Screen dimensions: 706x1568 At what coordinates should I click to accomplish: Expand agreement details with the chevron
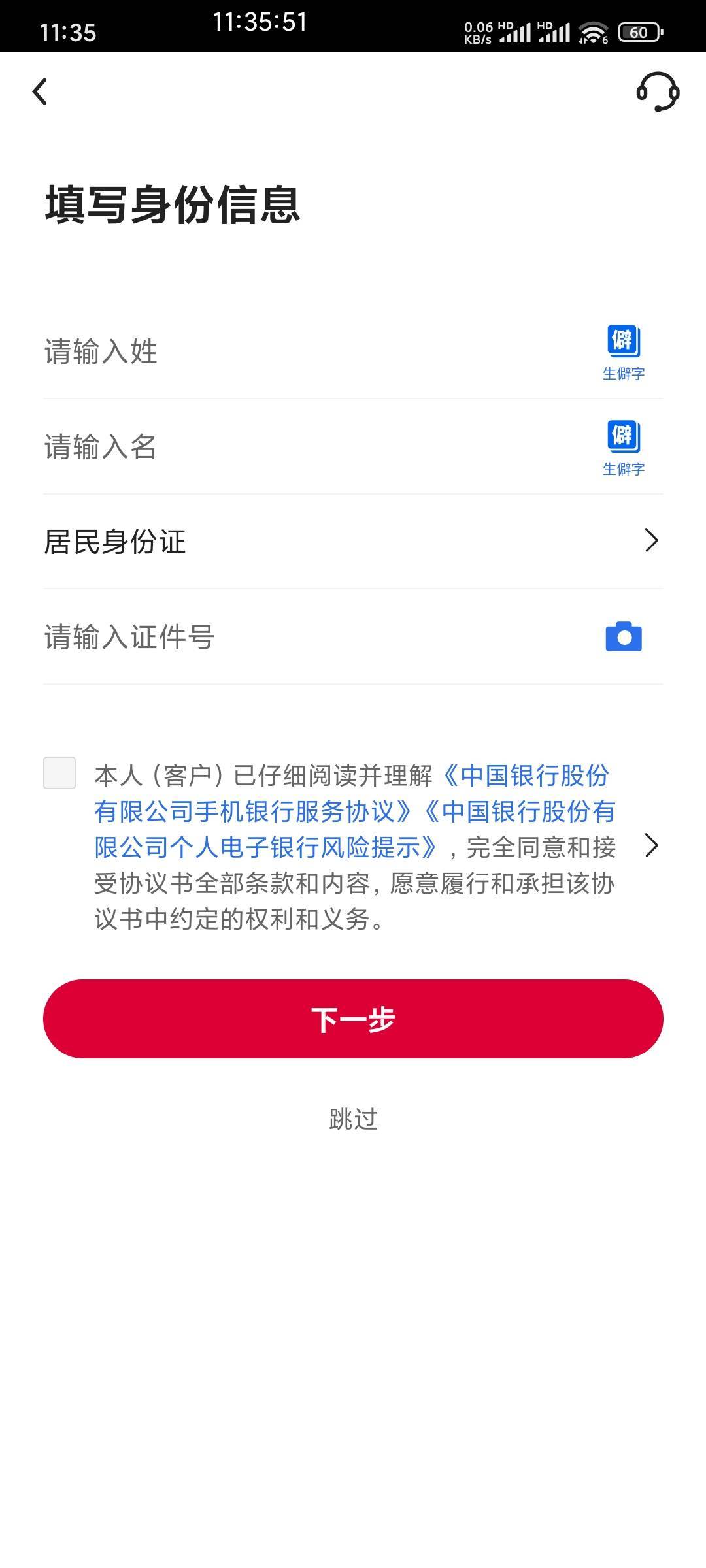(x=651, y=845)
